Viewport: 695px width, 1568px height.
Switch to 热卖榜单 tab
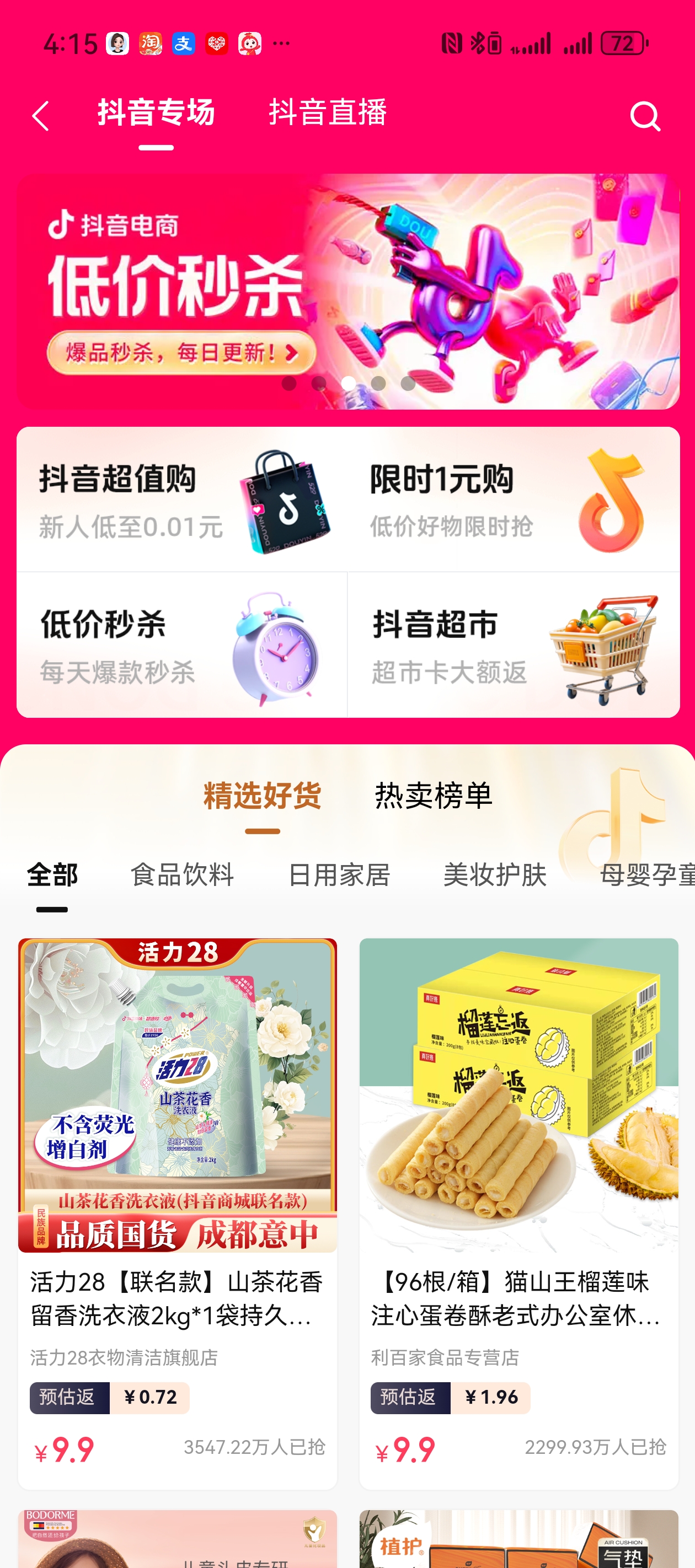(x=433, y=796)
